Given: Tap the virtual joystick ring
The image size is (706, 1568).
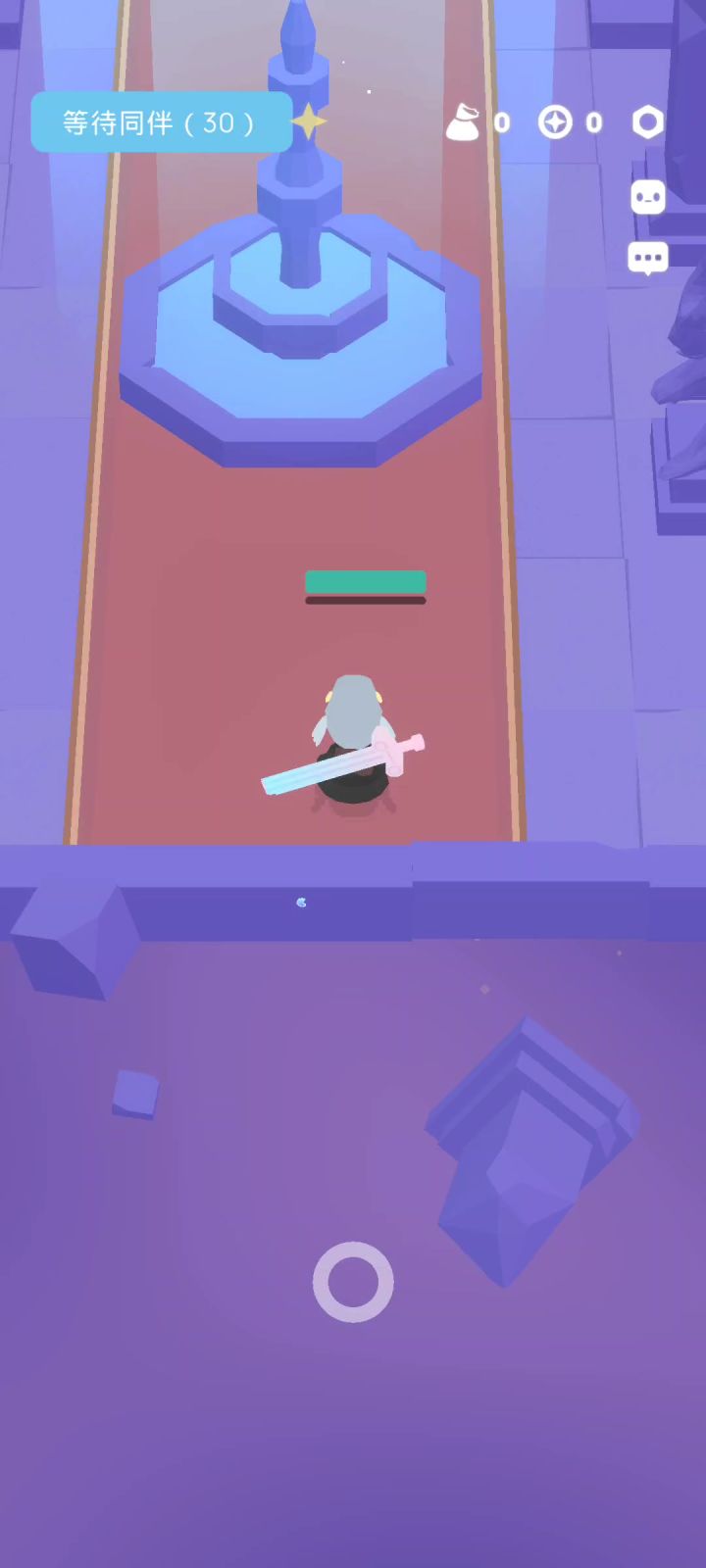Looking at the screenshot, I should (353, 1282).
